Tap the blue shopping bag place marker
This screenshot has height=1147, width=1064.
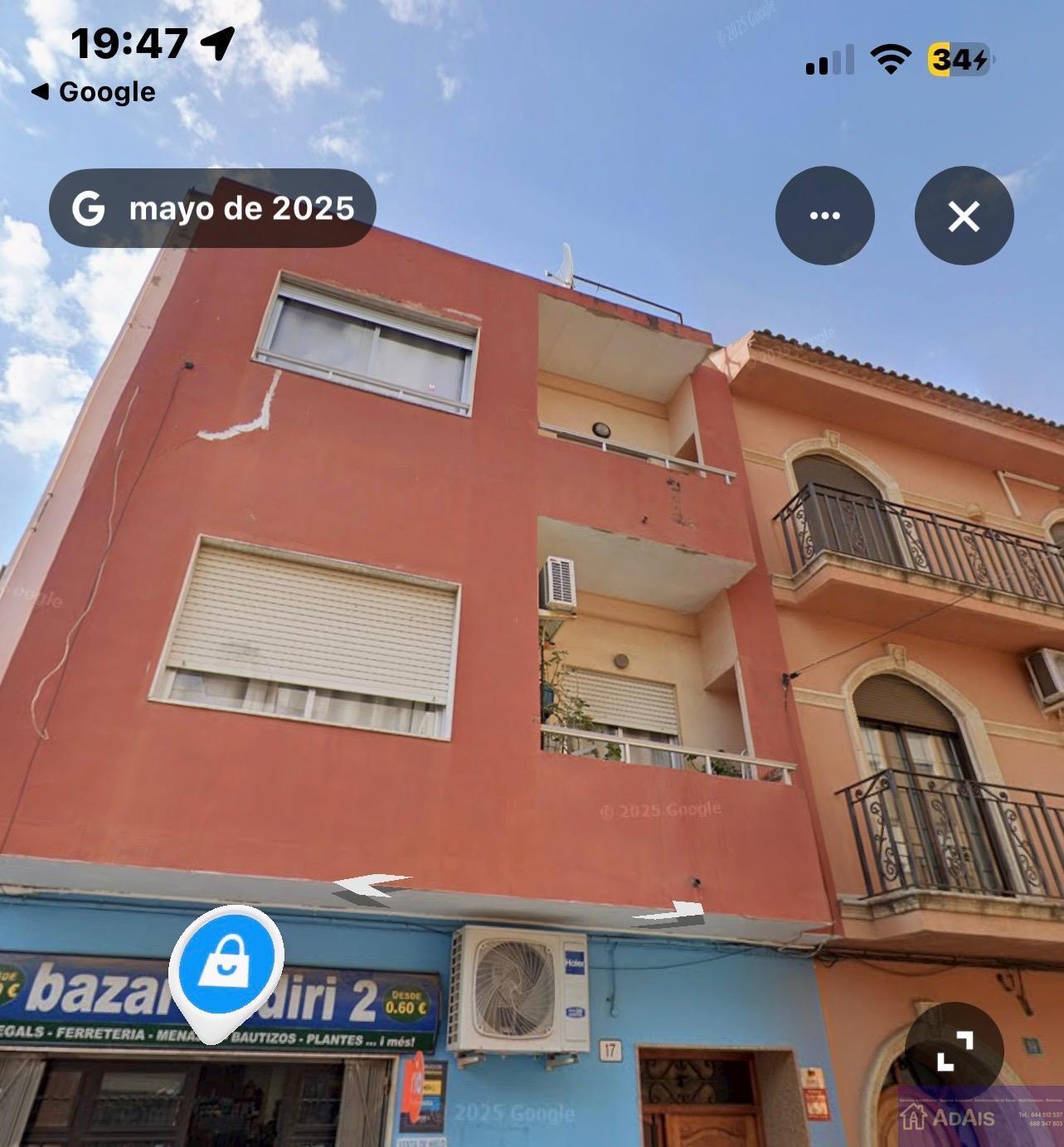(x=226, y=967)
